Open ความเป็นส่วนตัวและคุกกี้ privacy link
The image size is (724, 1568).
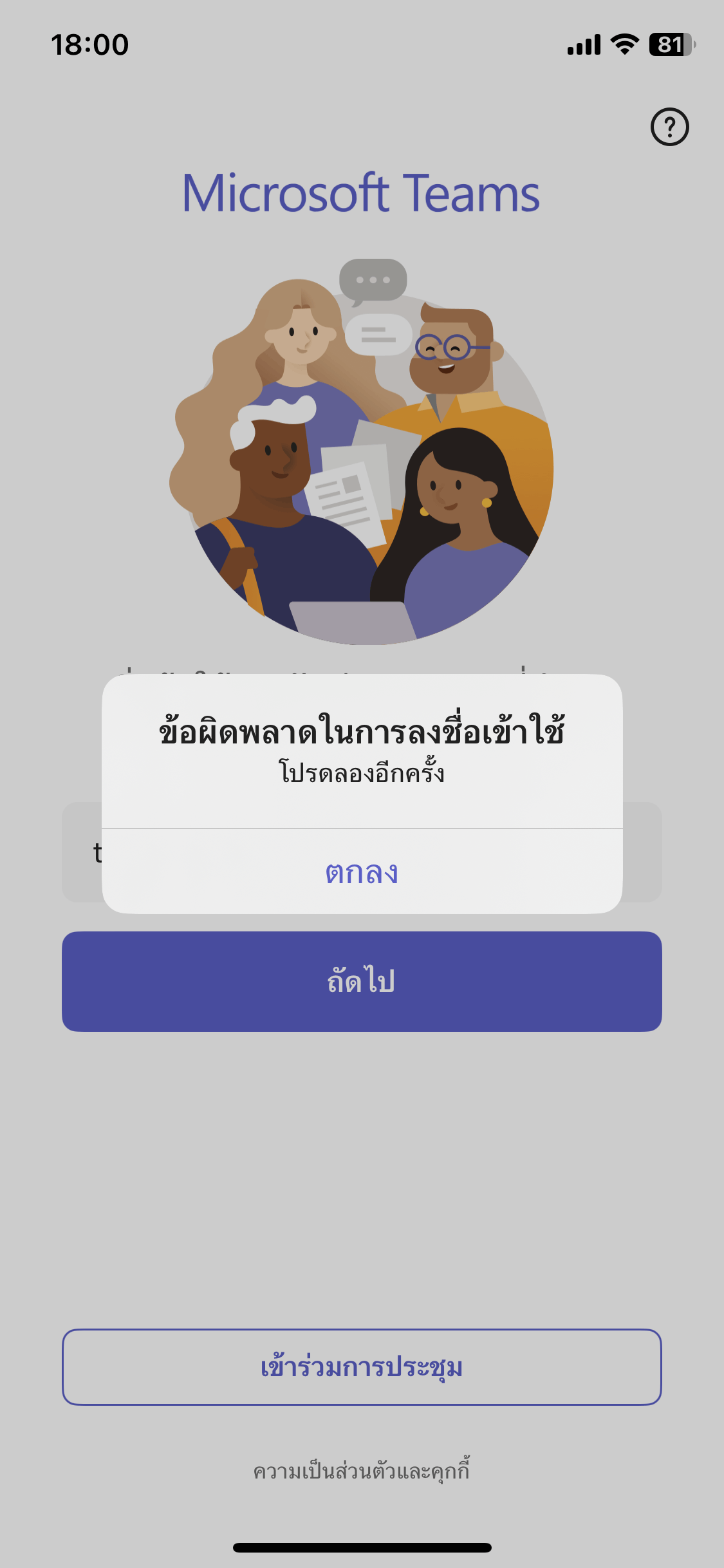tap(362, 1471)
